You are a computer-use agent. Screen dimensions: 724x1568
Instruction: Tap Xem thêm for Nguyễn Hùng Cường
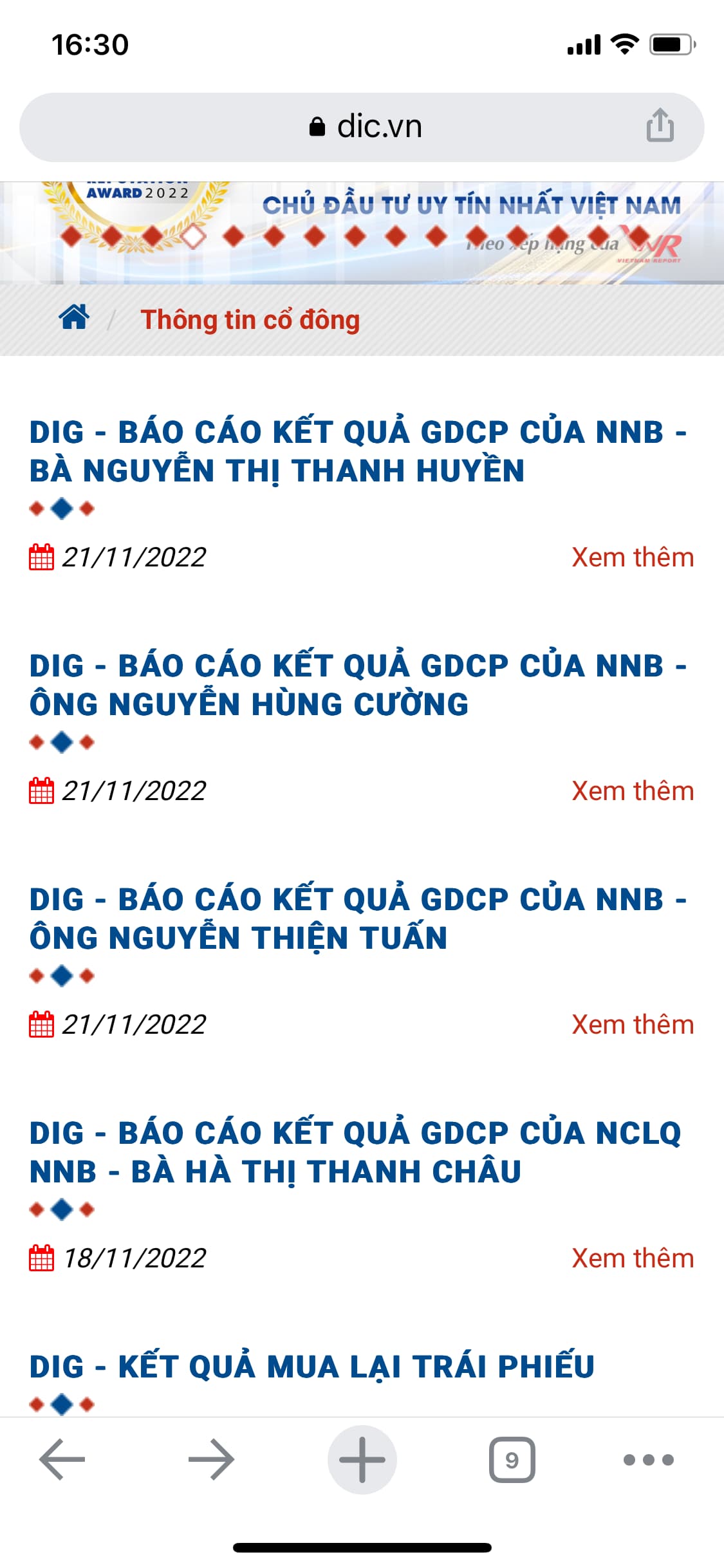[x=632, y=791]
